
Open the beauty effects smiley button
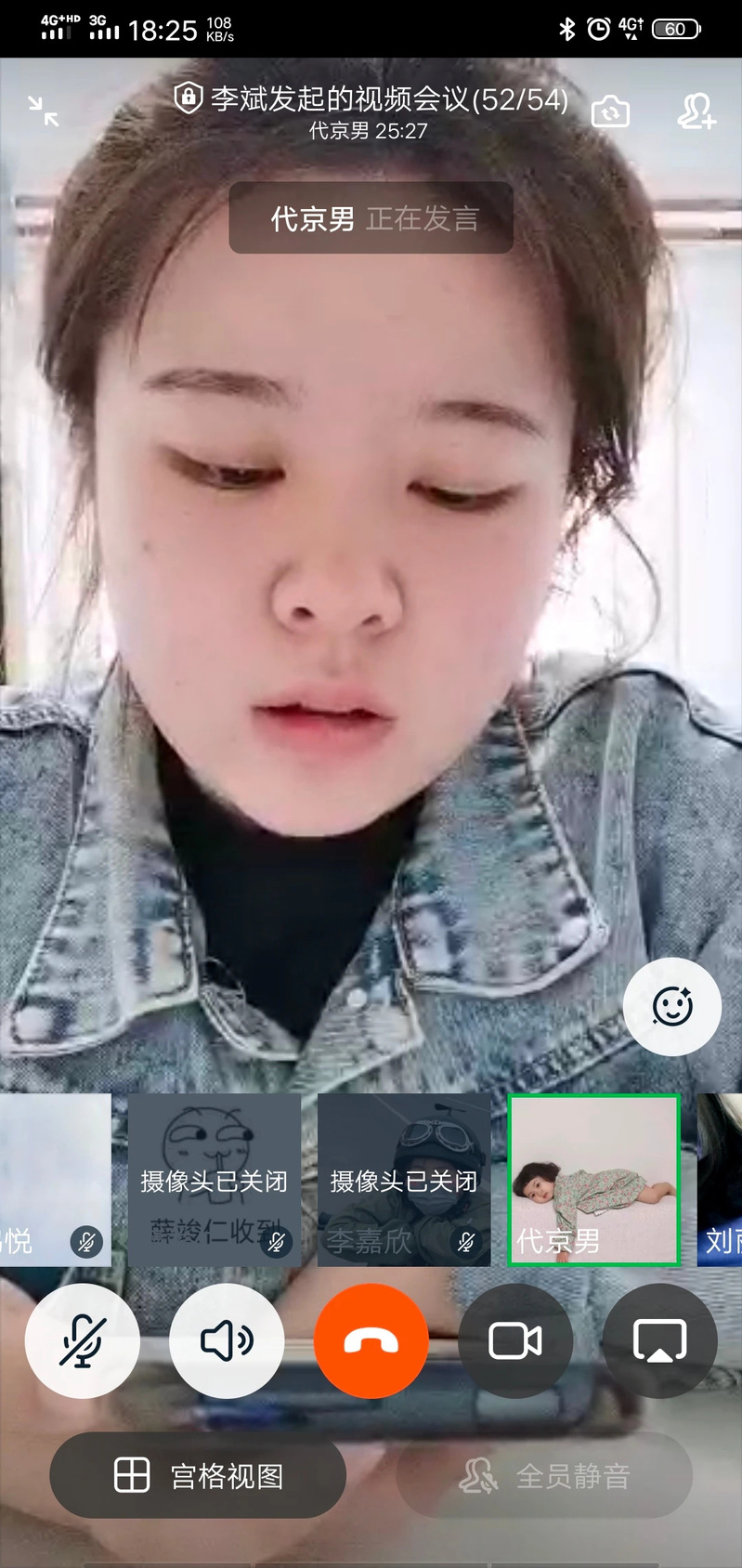coord(672,1007)
